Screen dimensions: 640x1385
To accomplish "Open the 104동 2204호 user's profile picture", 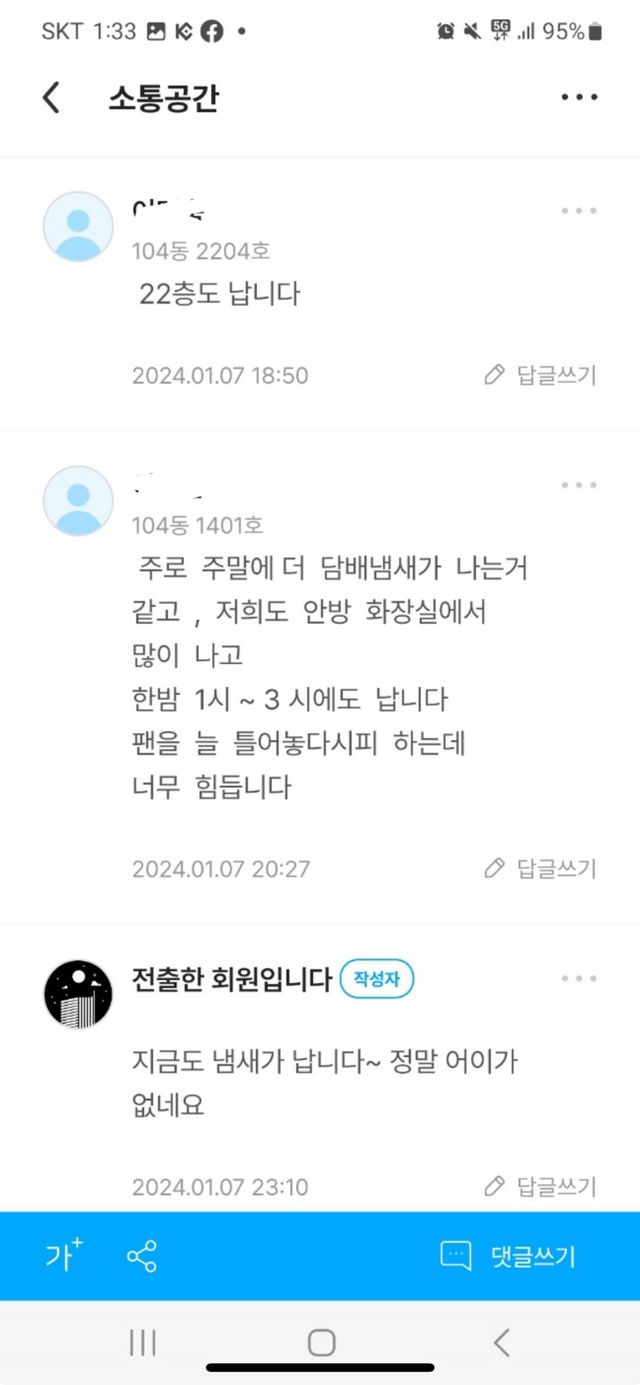I will tap(78, 227).
